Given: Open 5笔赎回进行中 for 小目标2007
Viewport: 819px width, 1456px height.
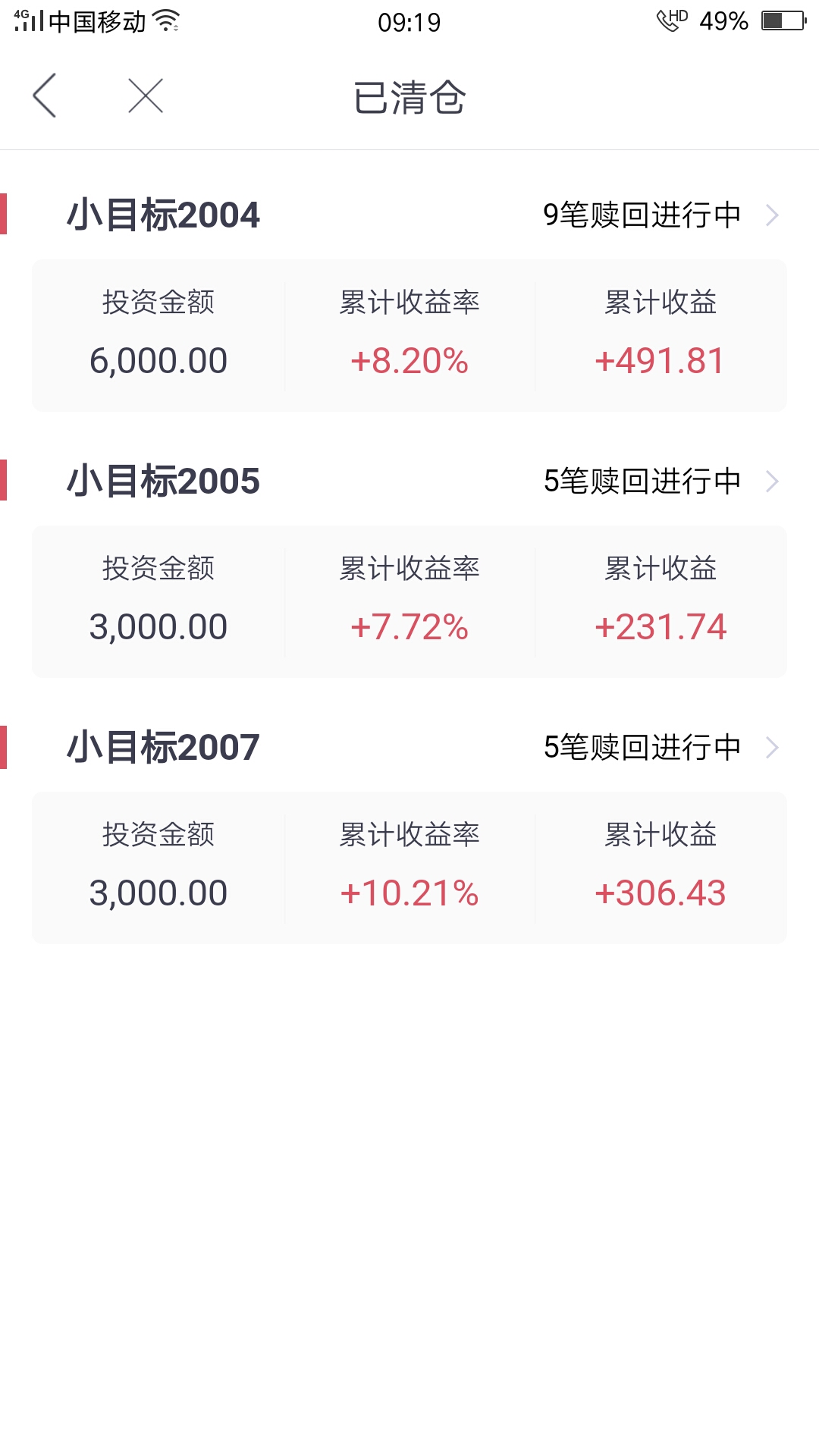Looking at the screenshot, I should (x=661, y=748).
